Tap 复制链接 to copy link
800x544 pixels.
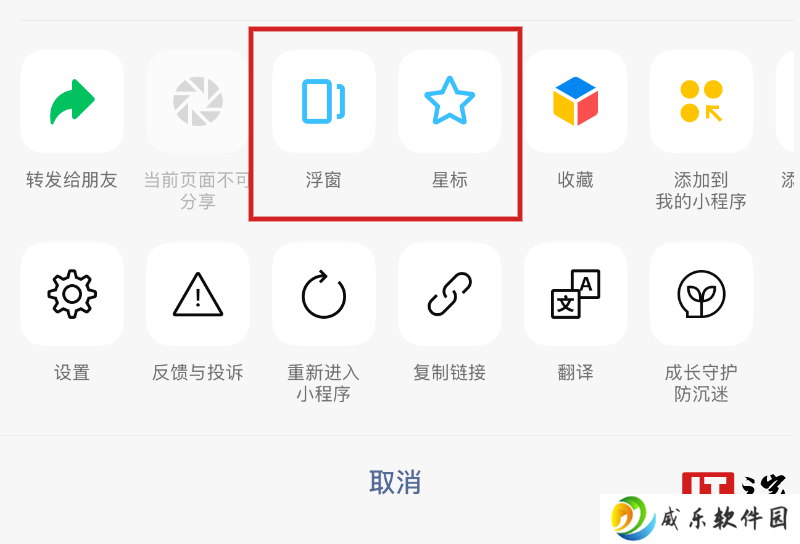450,294
